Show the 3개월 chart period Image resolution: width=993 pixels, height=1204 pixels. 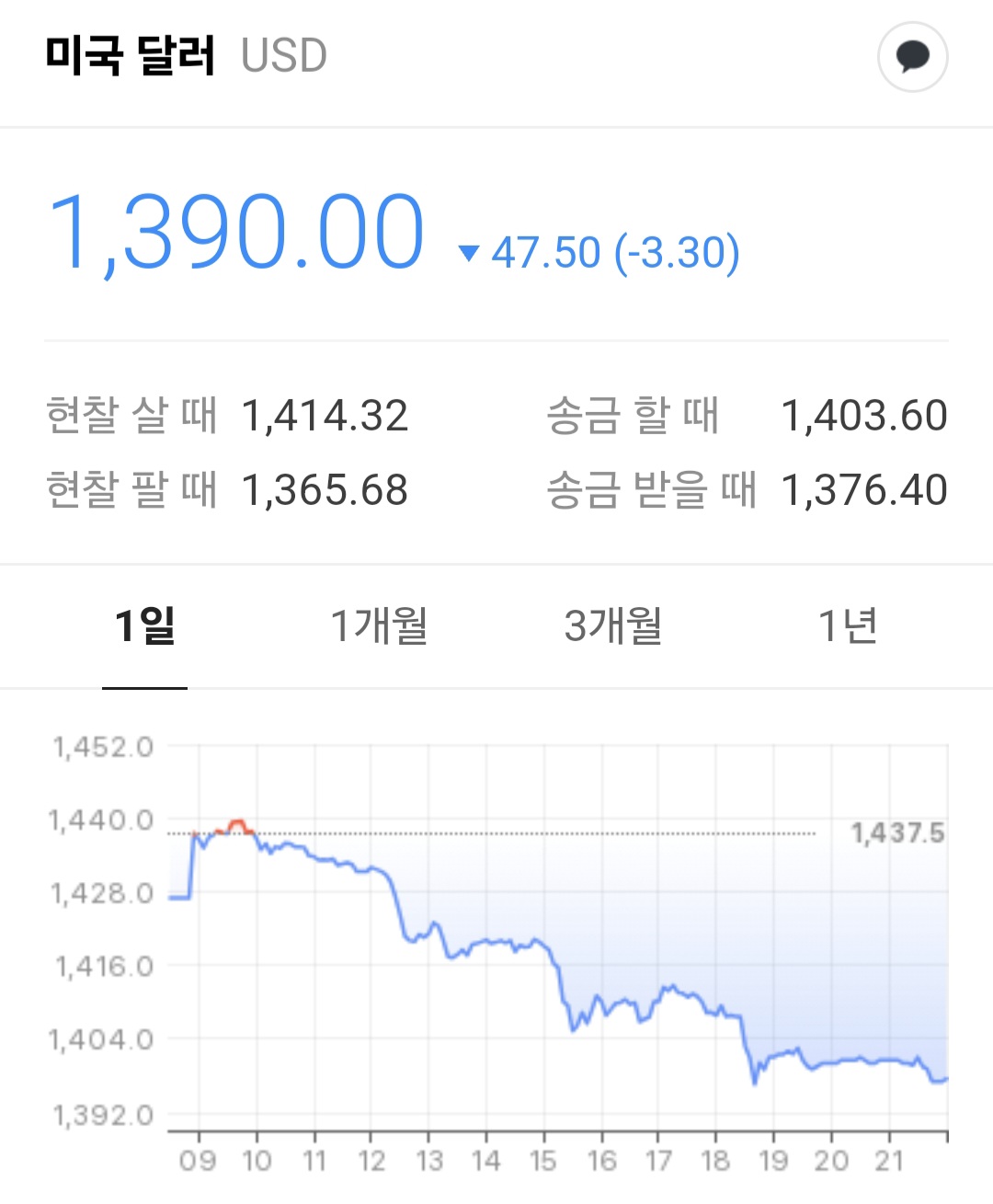click(x=613, y=626)
